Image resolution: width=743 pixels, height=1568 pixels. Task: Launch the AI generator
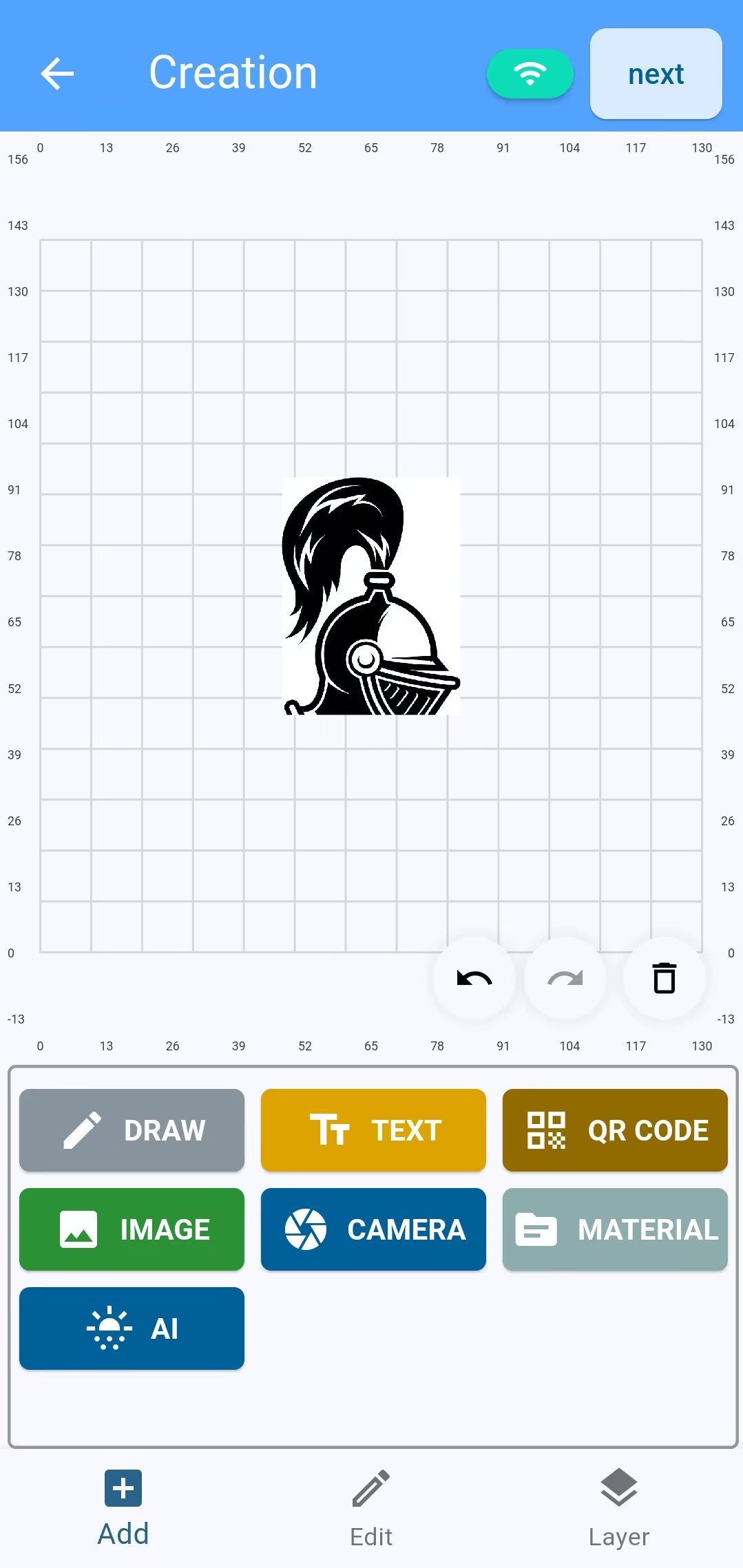132,1328
